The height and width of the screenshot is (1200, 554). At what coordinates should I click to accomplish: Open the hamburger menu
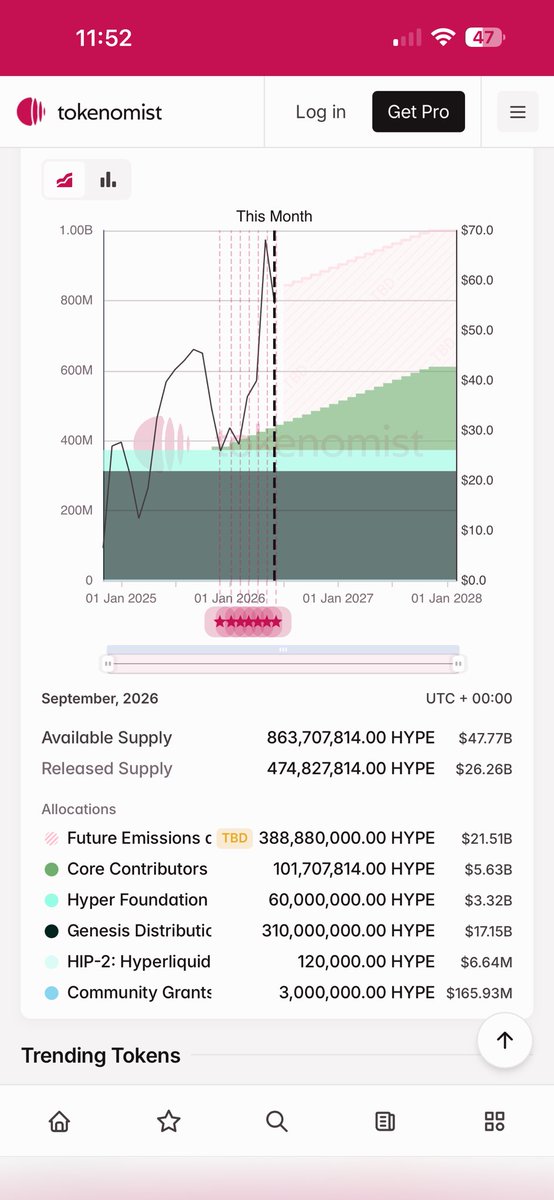517,112
